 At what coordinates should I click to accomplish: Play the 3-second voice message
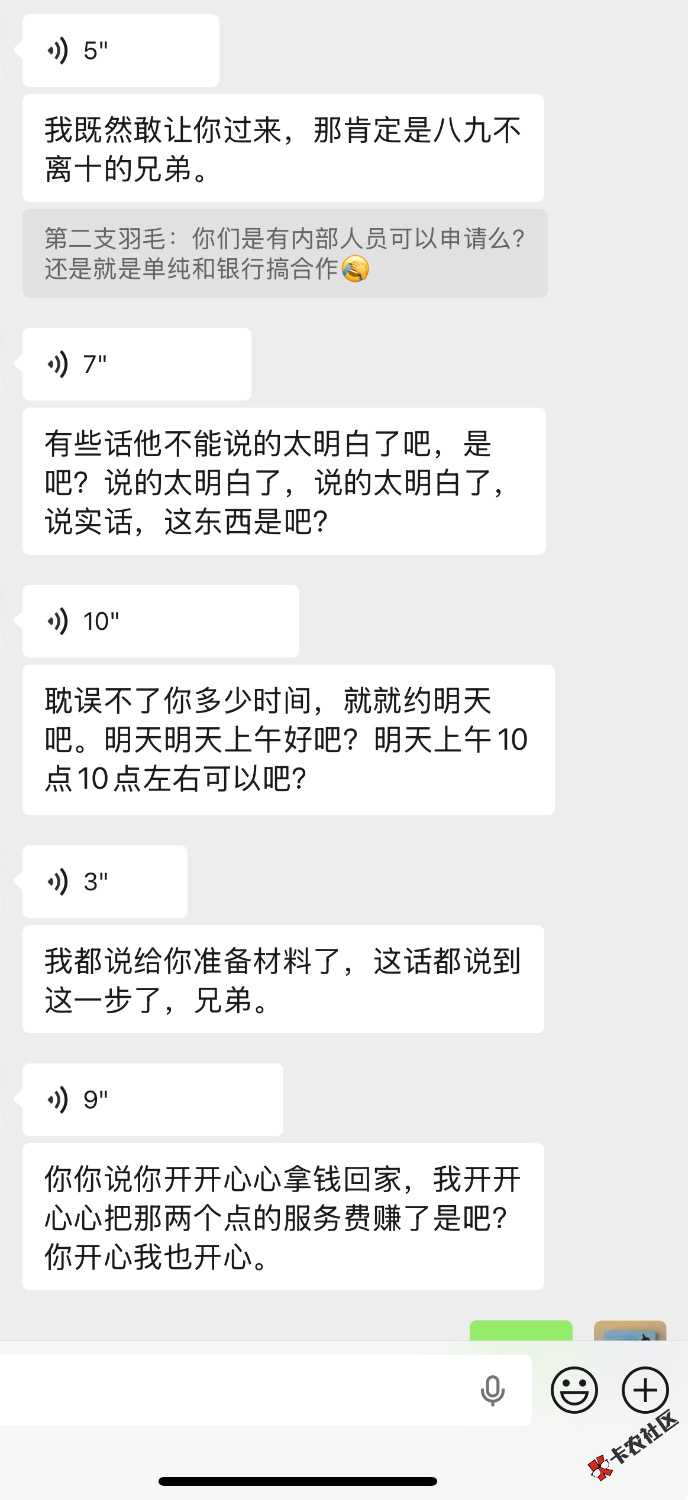point(104,882)
